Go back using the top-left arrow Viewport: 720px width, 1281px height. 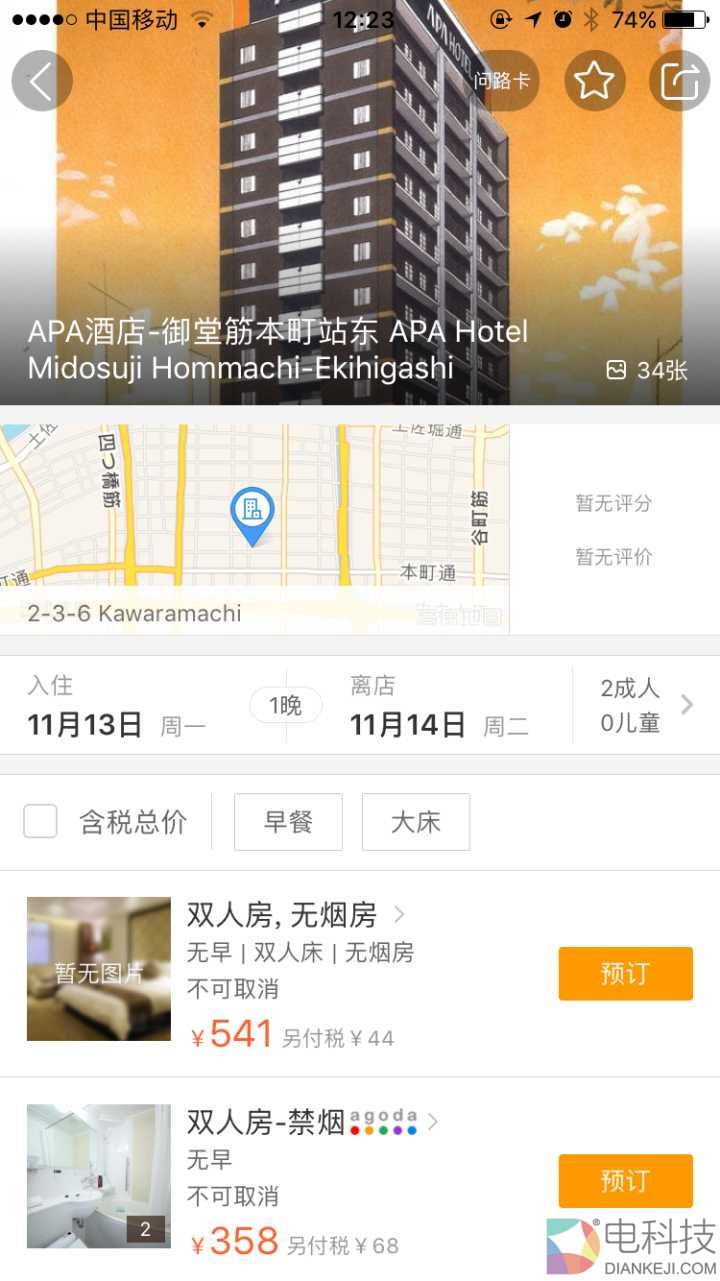[42, 80]
